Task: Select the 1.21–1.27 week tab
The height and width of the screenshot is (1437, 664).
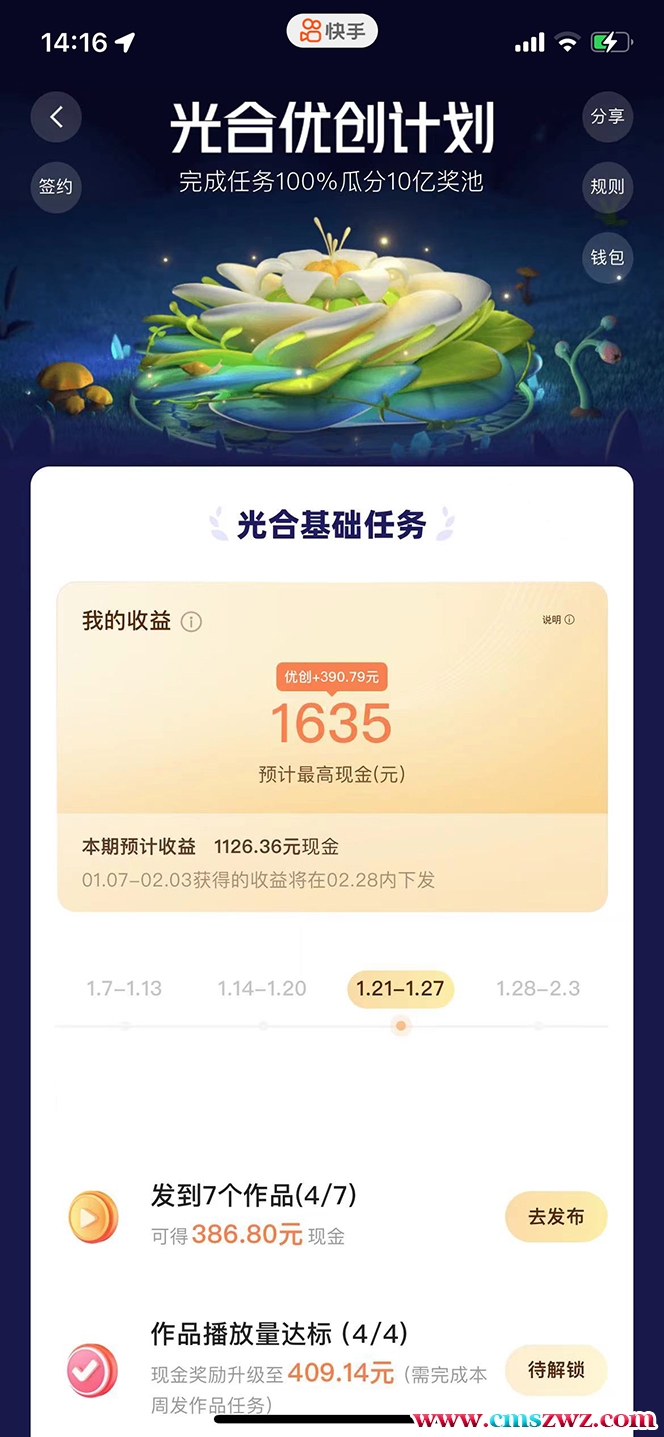Action: 400,989
